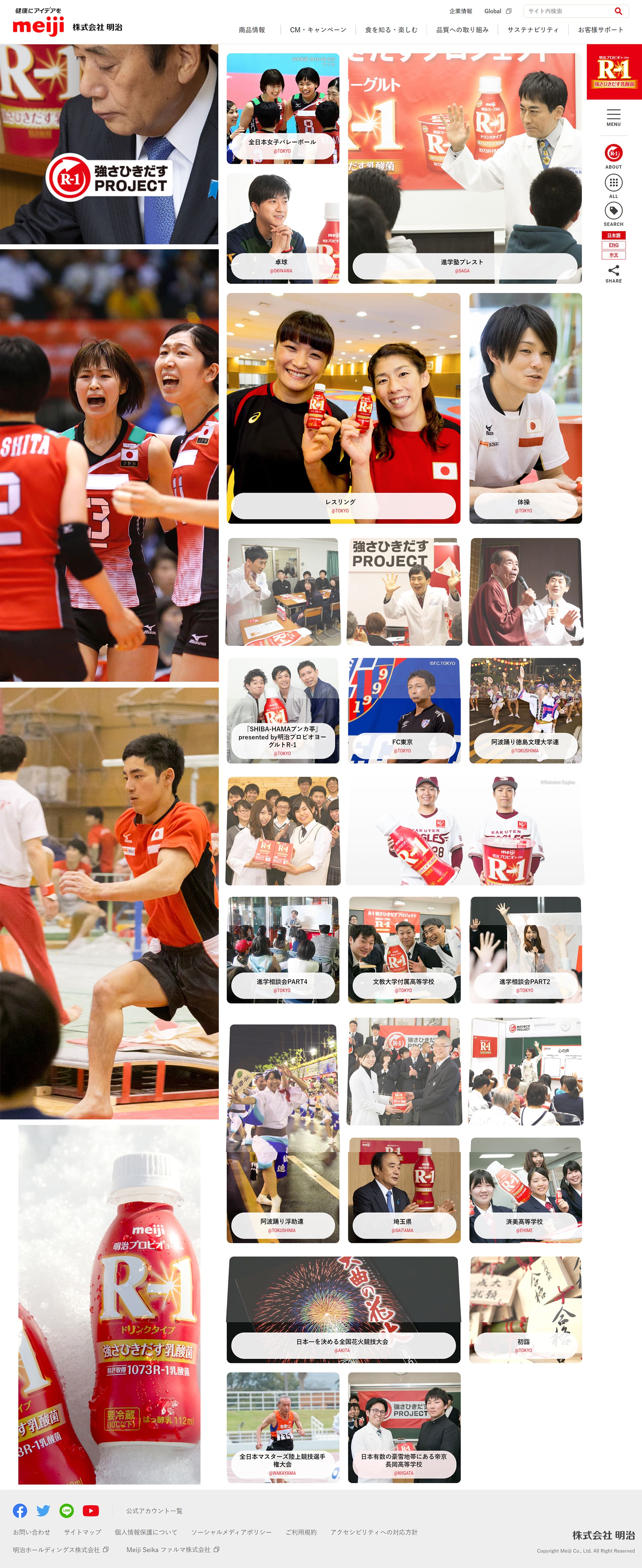Open Meiji's Facebook page icon

(x=20, y=1510)
